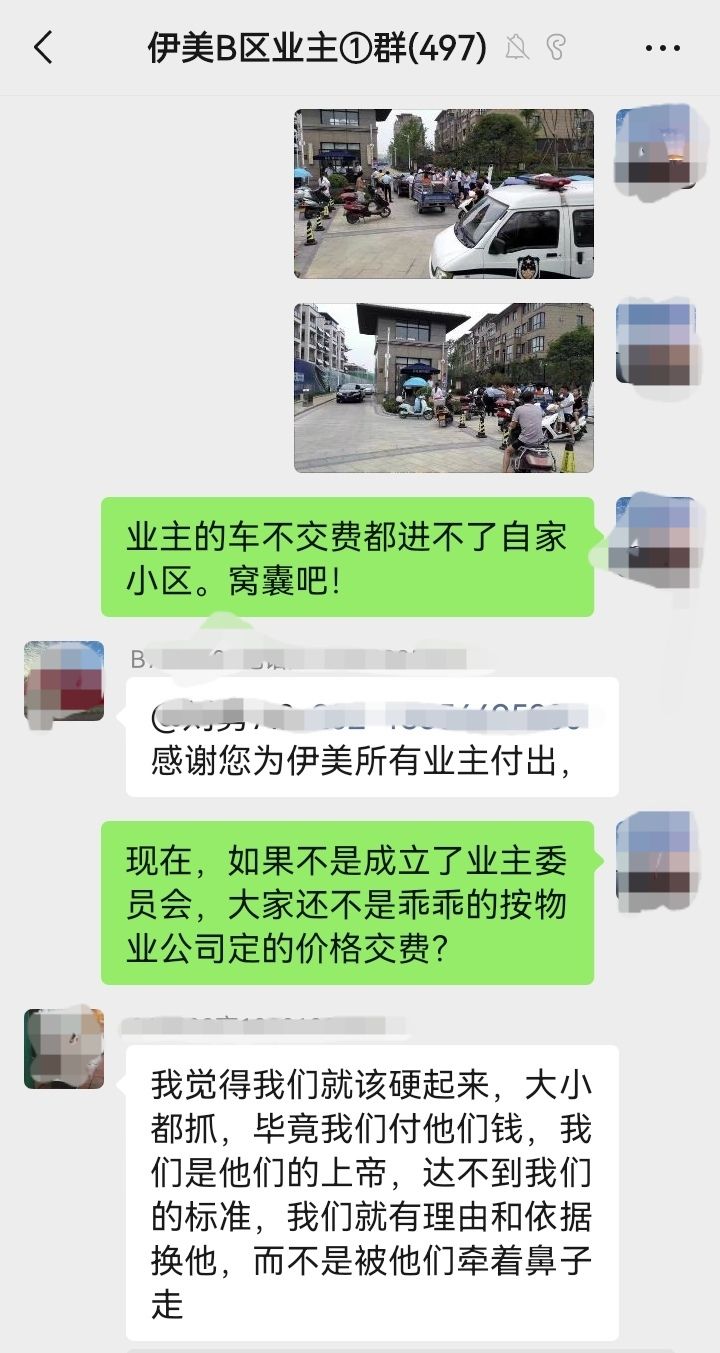Open the avatar beside the 我觉得我们就该硬起来 message
720x1353 pixels.
(x=64, y=1049)
